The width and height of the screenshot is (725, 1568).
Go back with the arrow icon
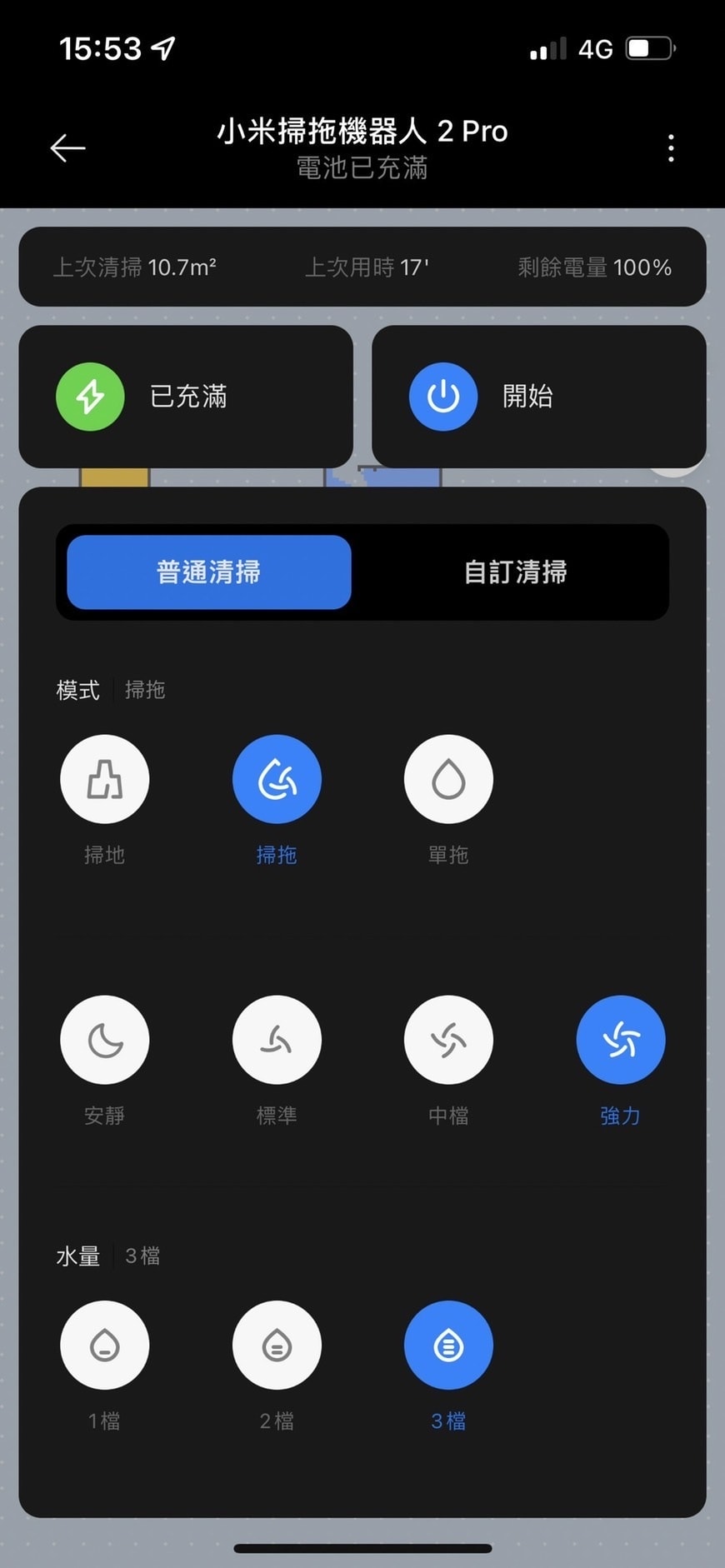(x=67, y=148)
